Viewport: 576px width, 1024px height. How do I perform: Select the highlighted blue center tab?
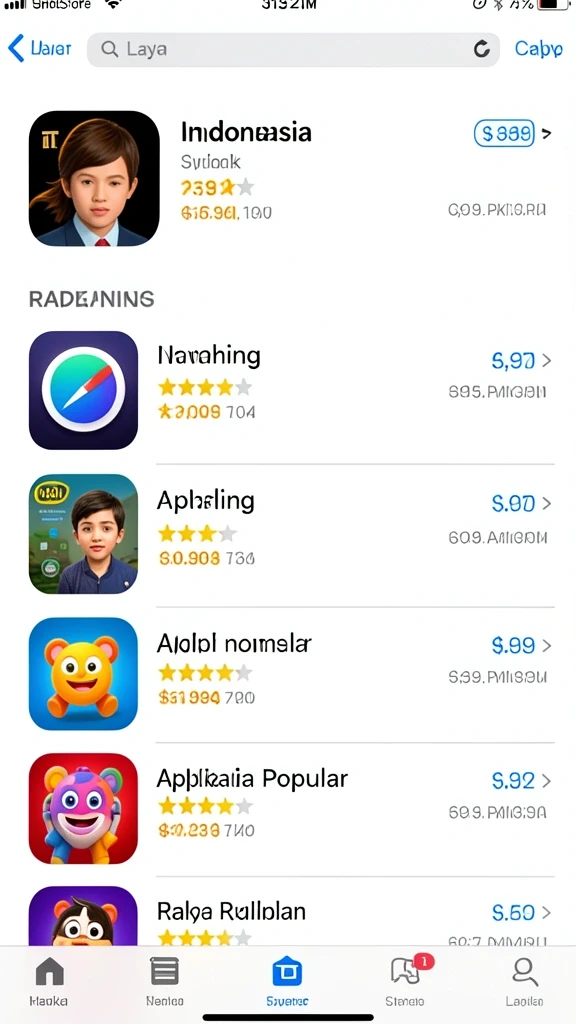(287, 982)
